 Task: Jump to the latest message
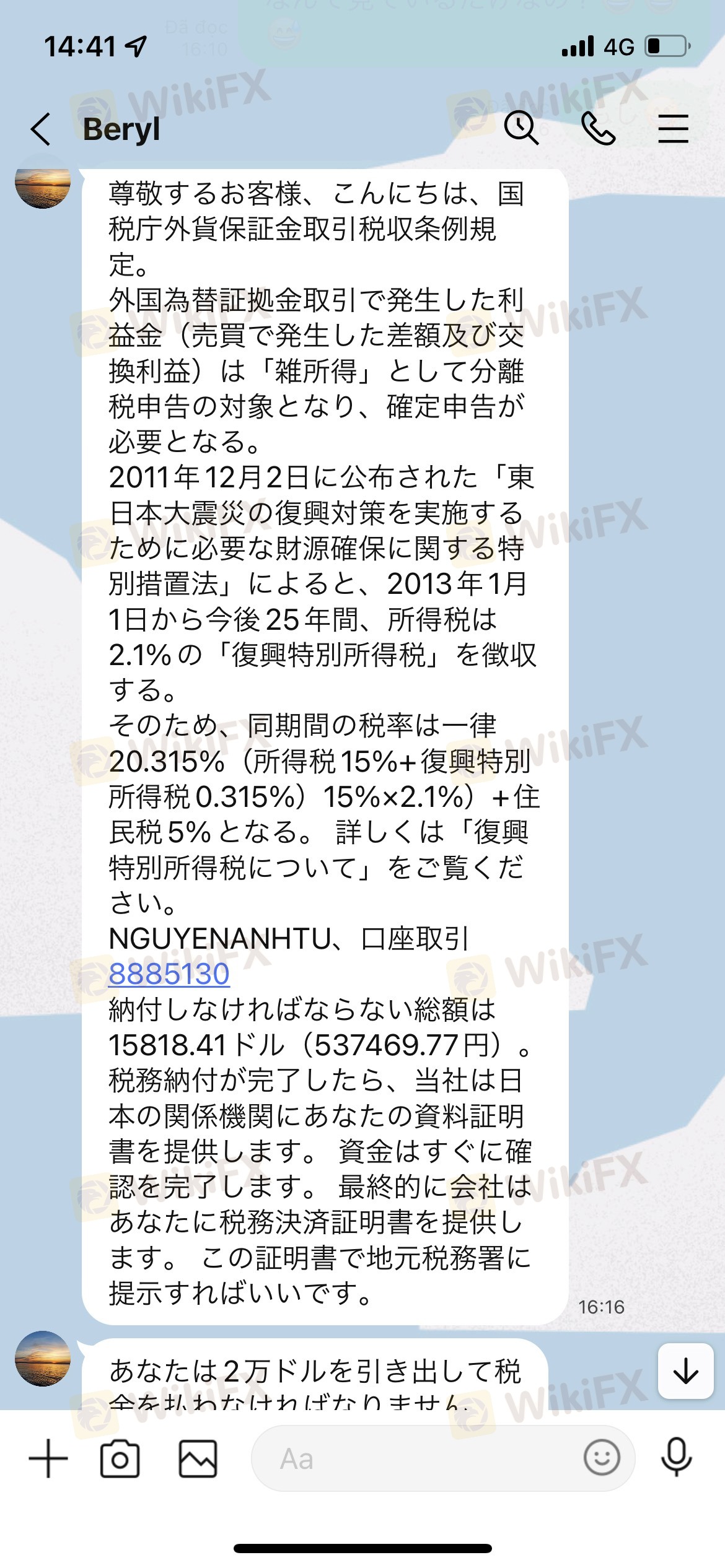tap(685, 1372)
